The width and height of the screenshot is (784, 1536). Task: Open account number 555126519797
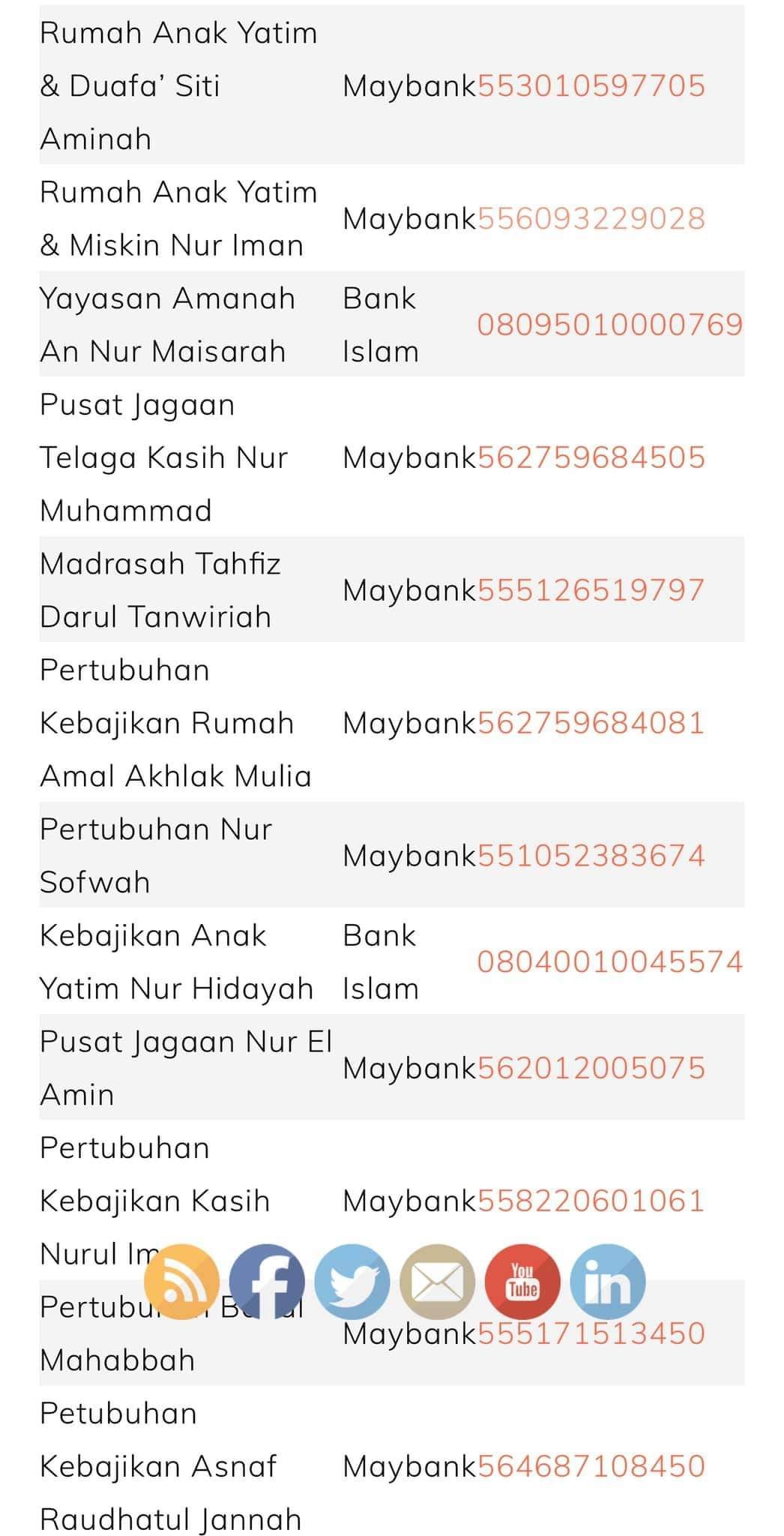tap(591, 590)
